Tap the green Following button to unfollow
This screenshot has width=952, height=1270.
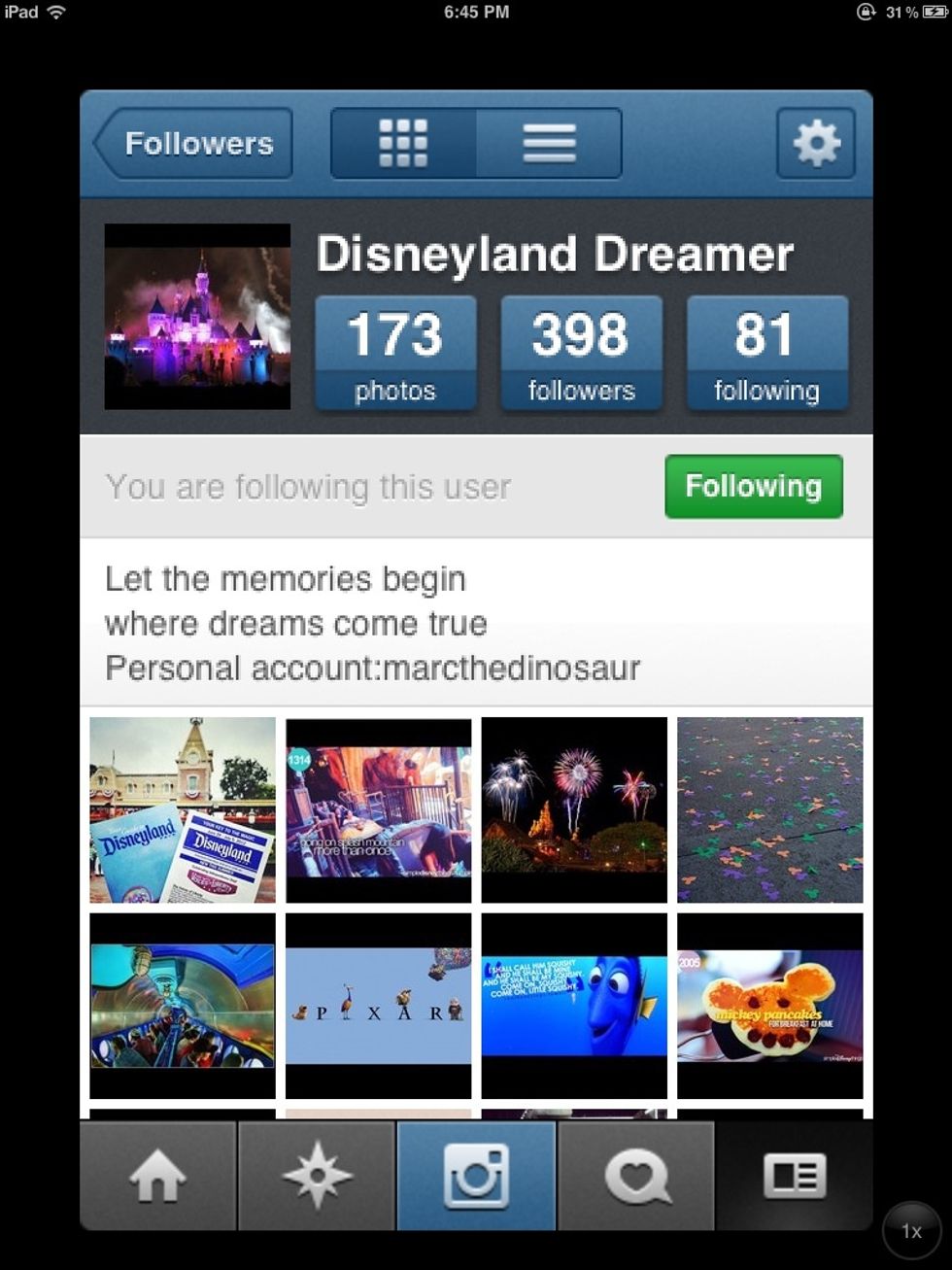[x=753, y=486]
